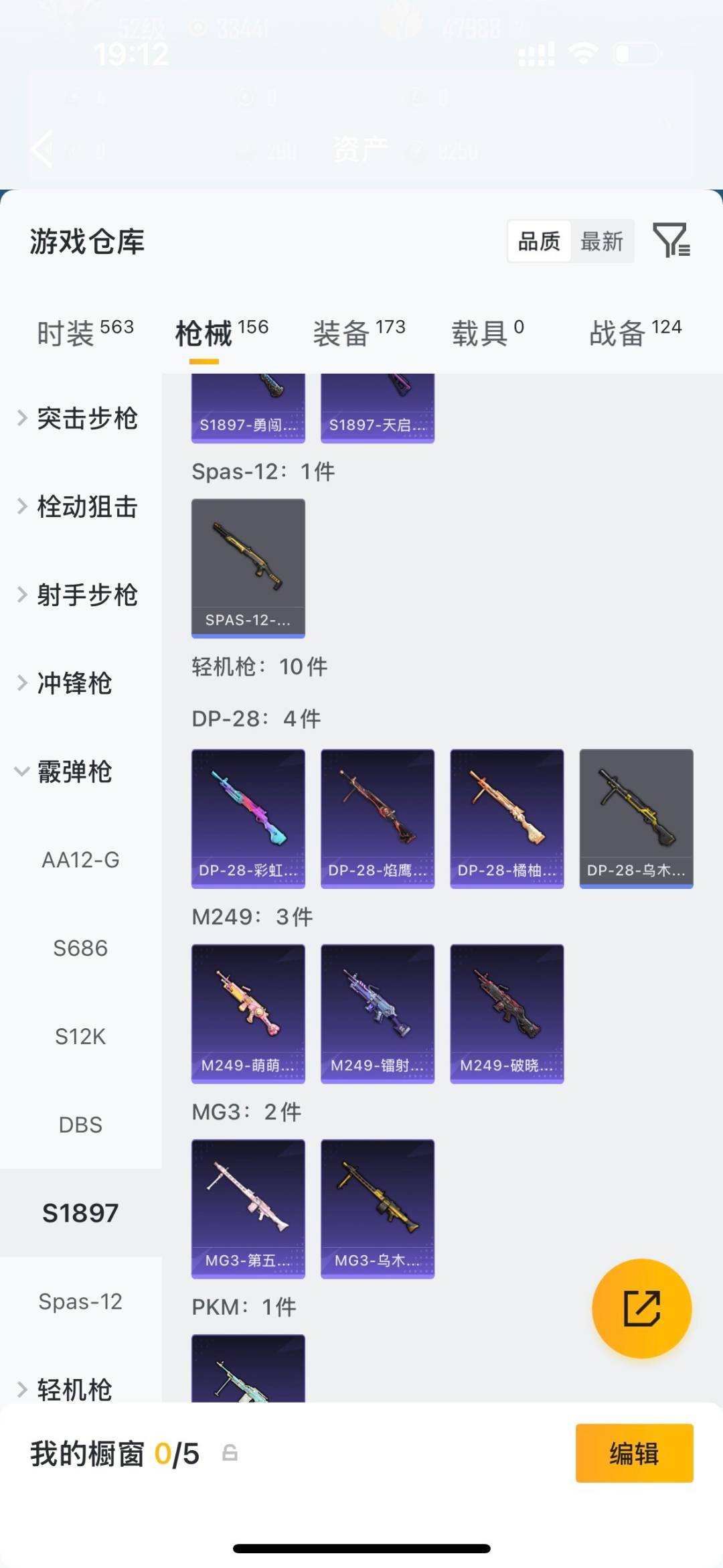Open the SPAS-12 skin item icon
723x1568 pixels.
(248, 566)
